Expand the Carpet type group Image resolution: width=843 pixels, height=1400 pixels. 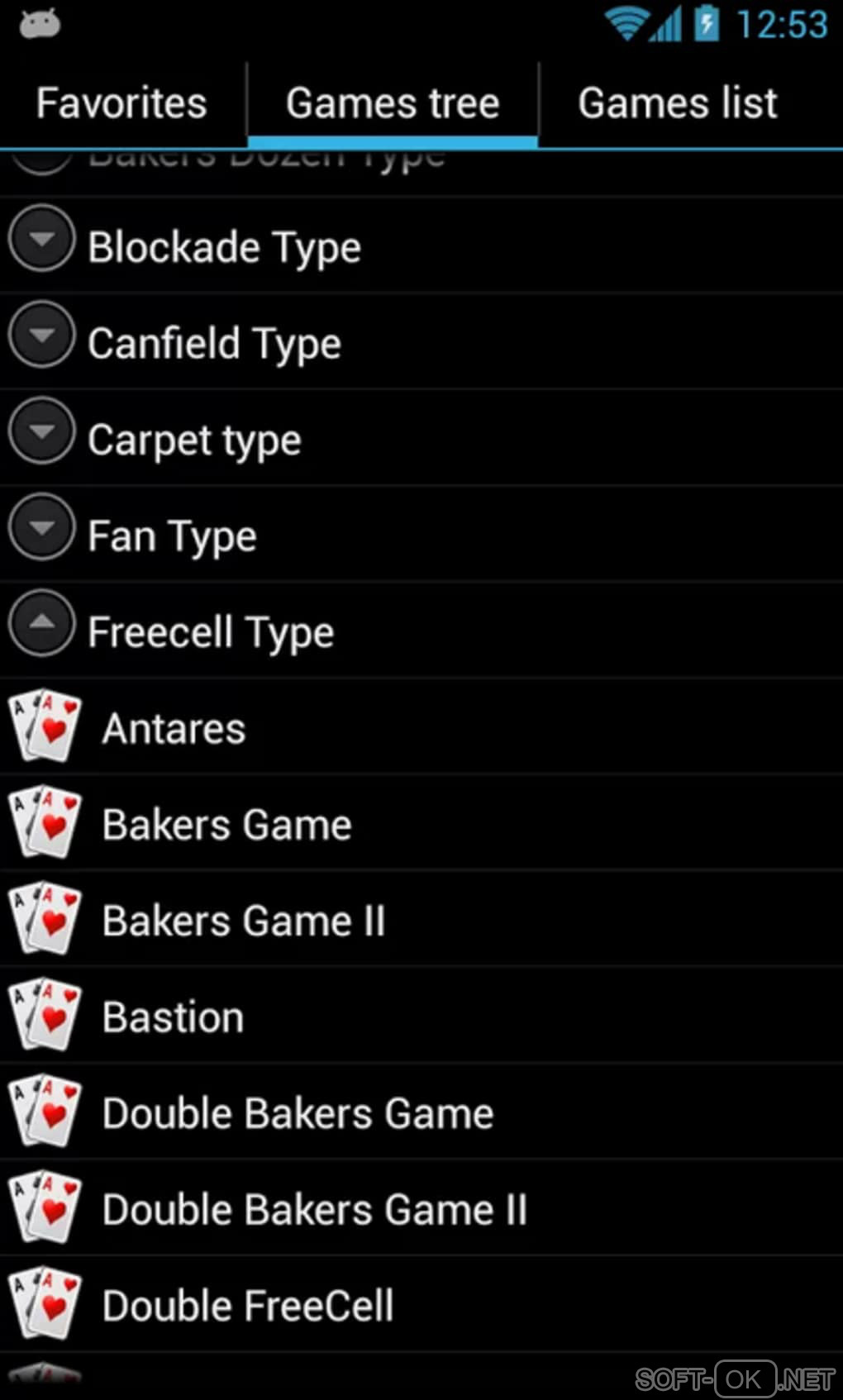tap(42, 432)
